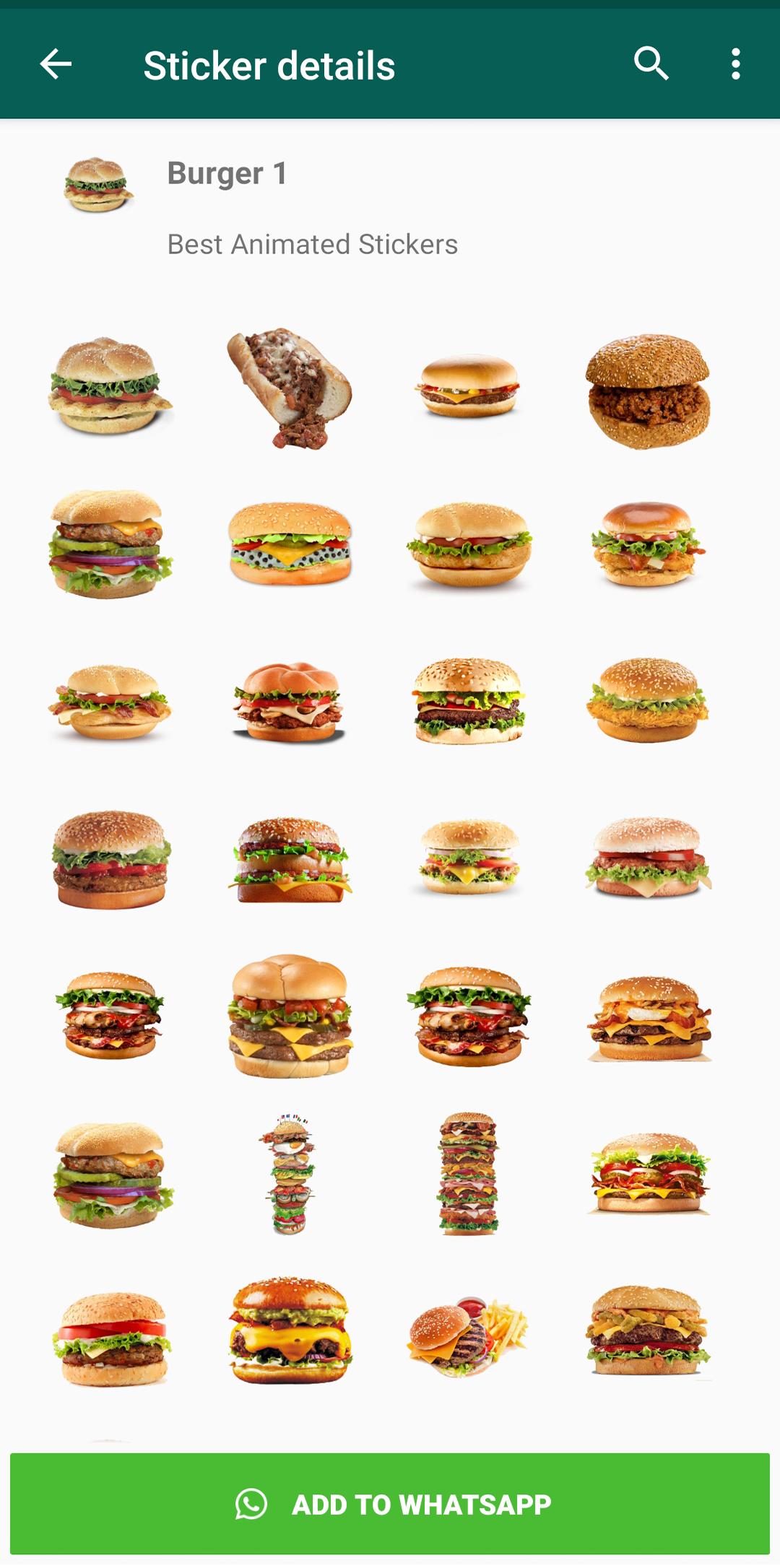Select the chili hot dog sticker
Image resolution: width=780 pixels, height=1568 pixels.
290,388
